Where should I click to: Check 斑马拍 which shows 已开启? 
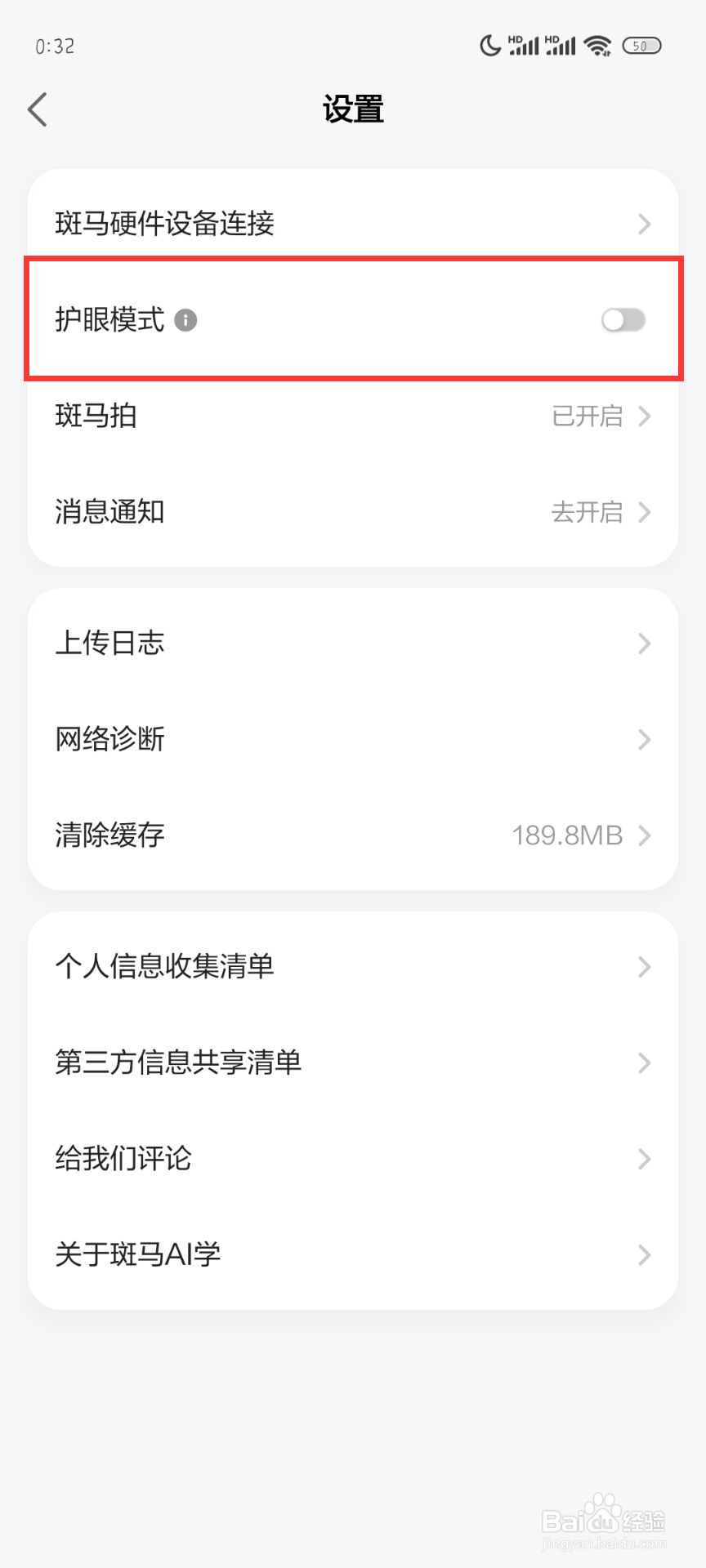(353, 416)
